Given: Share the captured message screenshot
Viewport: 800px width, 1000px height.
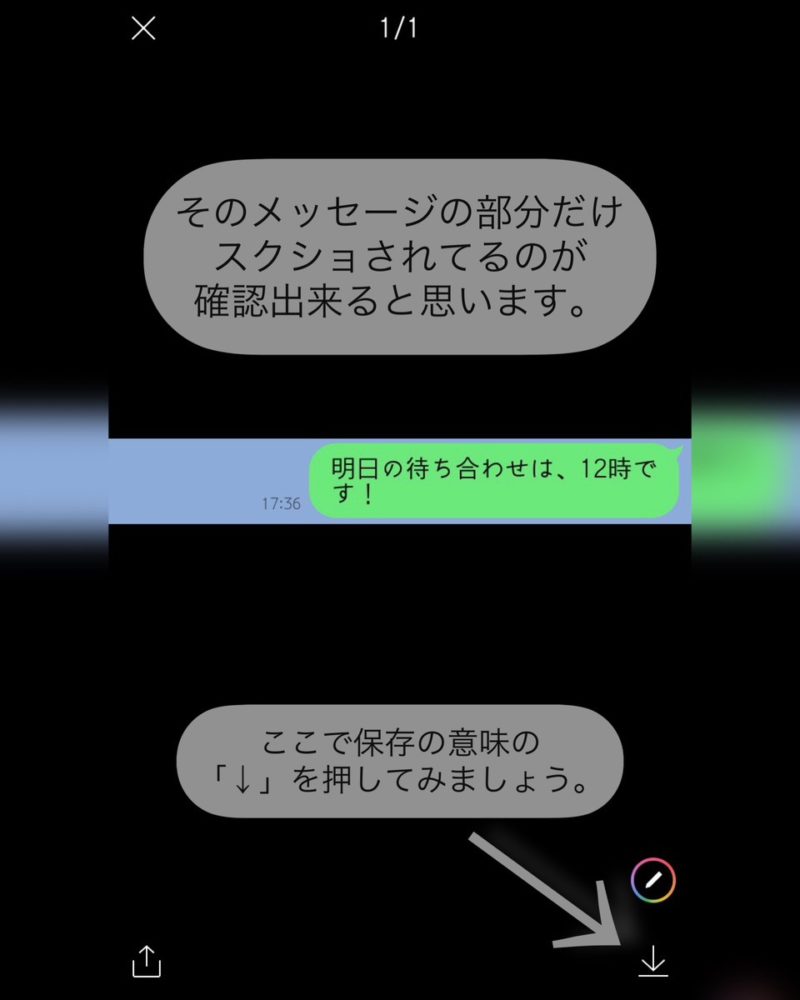Looking at the screenshot, I should coord(146,960).
